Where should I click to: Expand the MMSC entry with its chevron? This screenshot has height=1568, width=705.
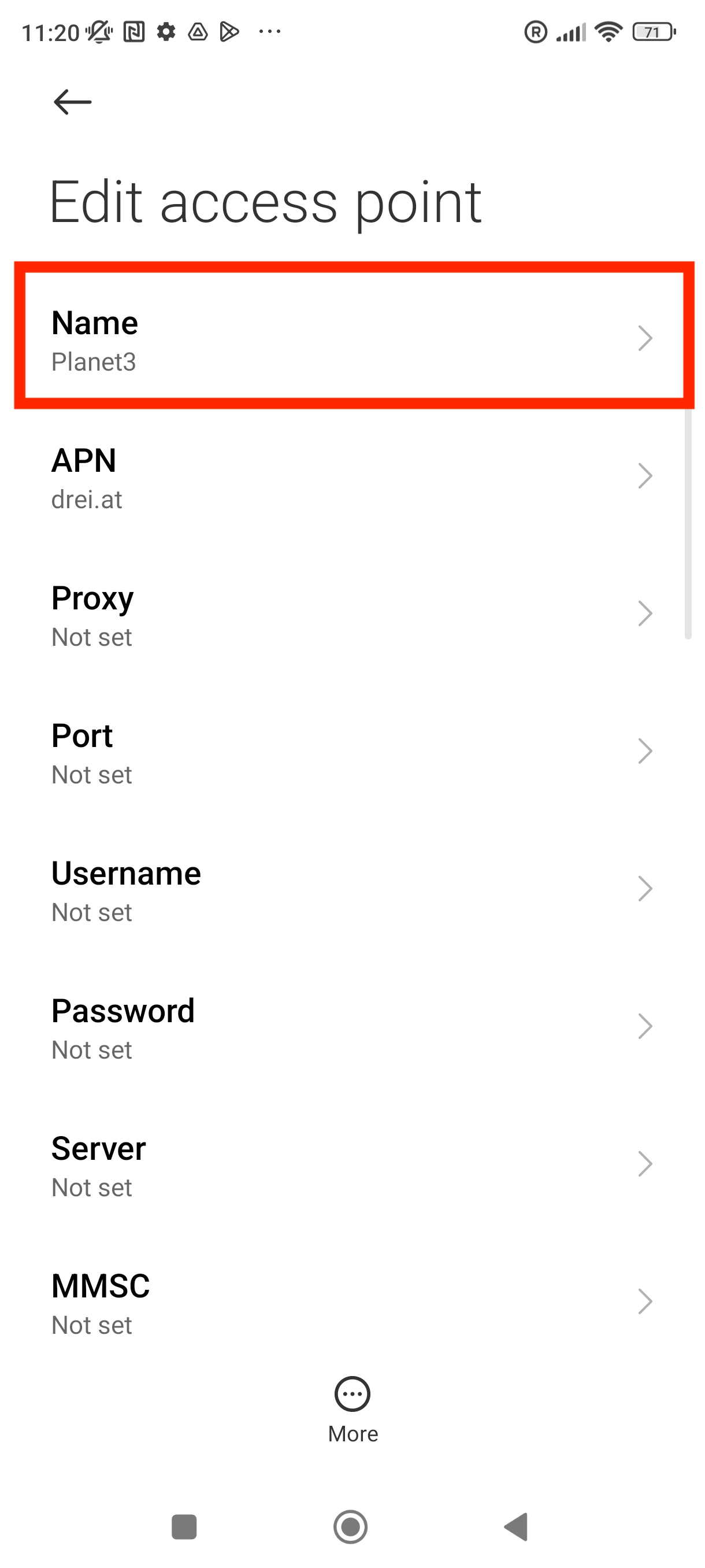point(645,1301)
